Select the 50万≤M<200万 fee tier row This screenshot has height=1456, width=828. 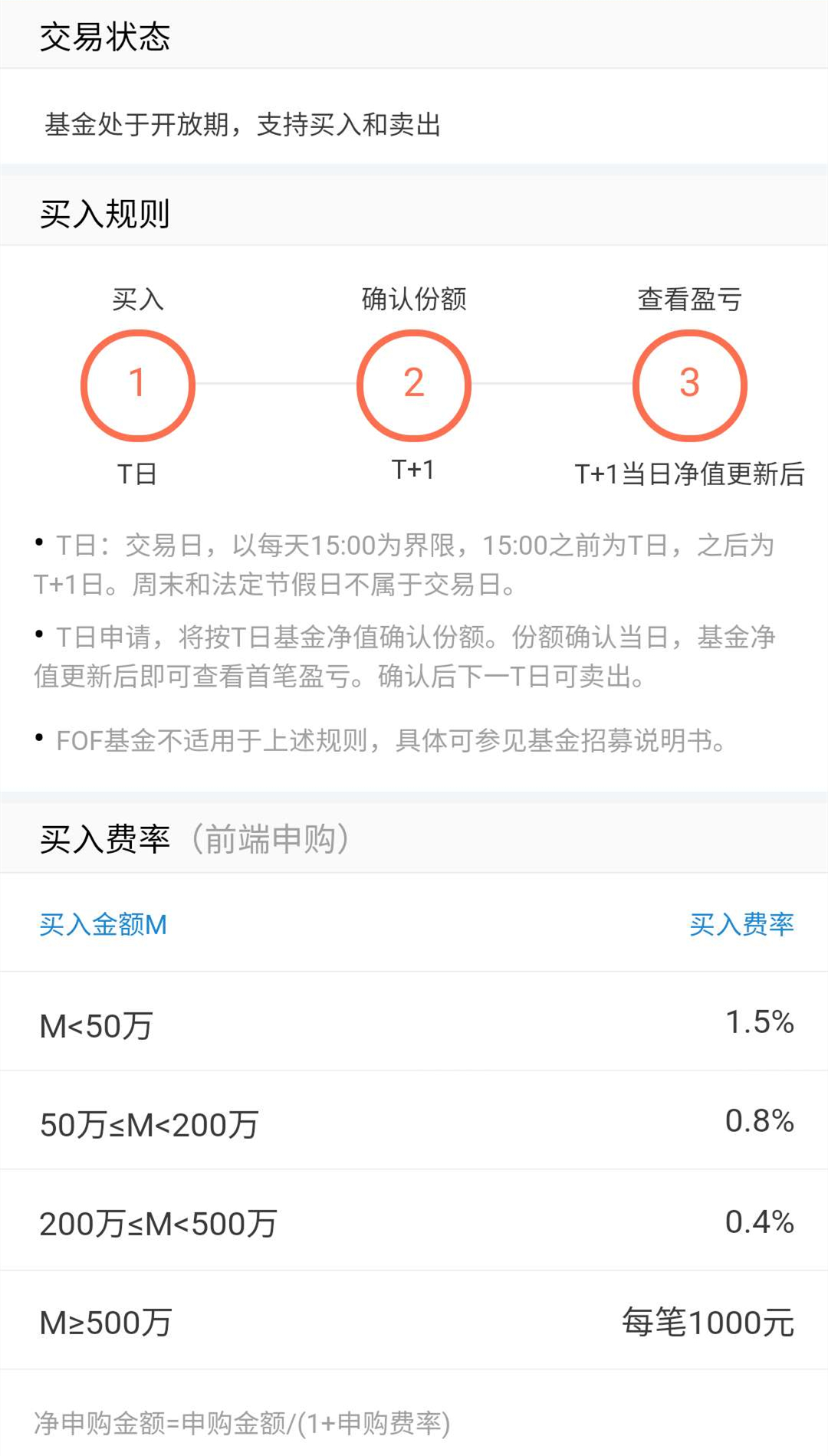pos(414,1123)
